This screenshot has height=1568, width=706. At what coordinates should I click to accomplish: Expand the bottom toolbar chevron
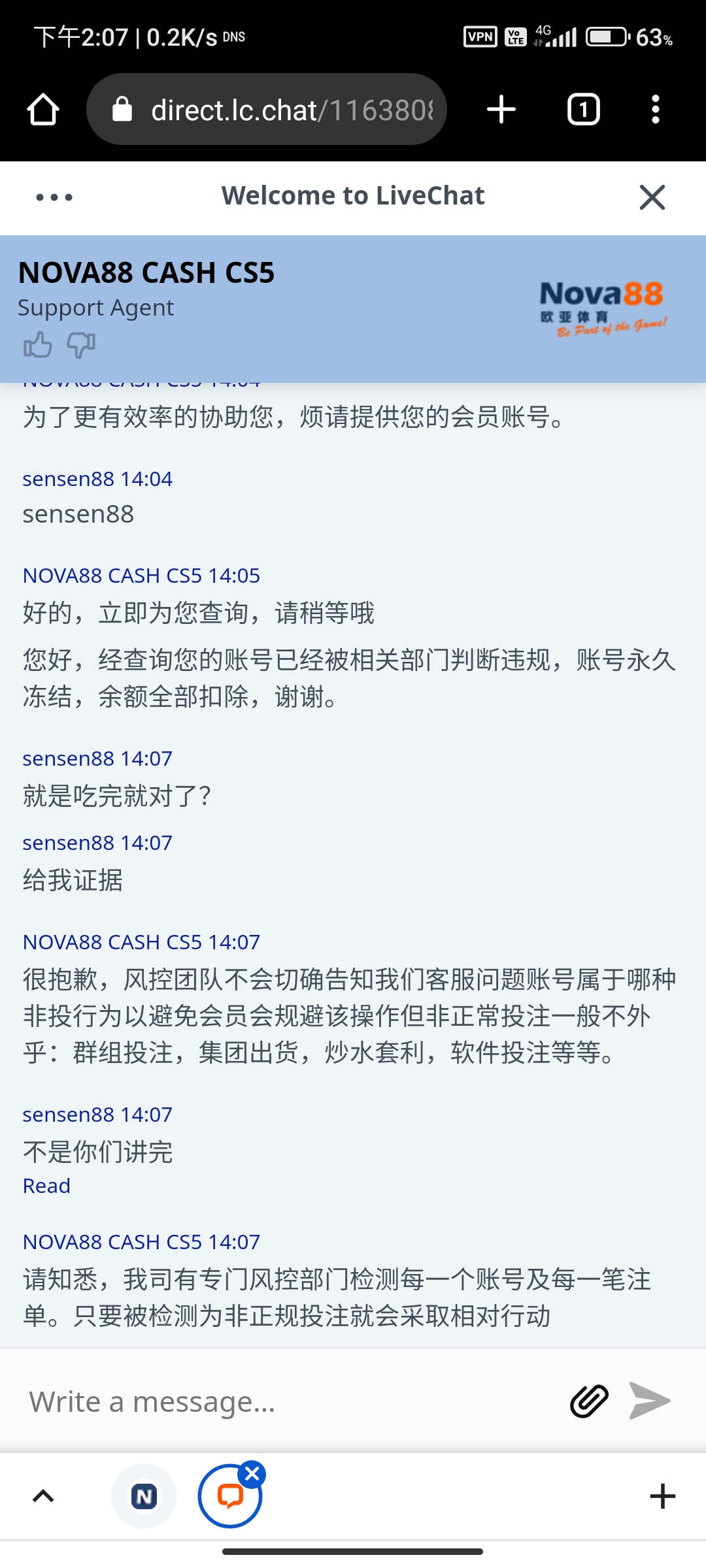[x=43, y=1496]
